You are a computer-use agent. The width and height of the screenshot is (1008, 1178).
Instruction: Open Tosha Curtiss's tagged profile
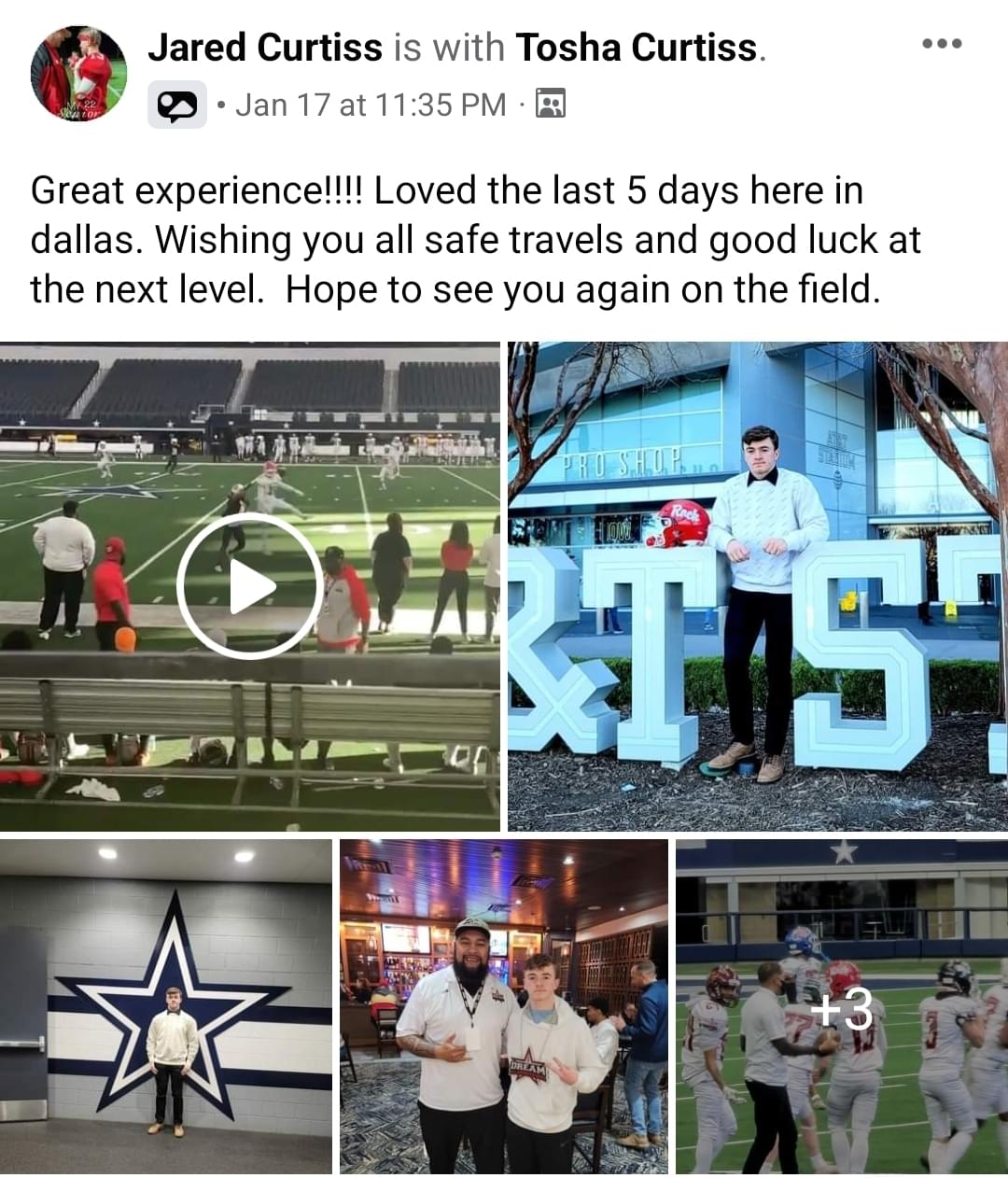tap(637, 48)
